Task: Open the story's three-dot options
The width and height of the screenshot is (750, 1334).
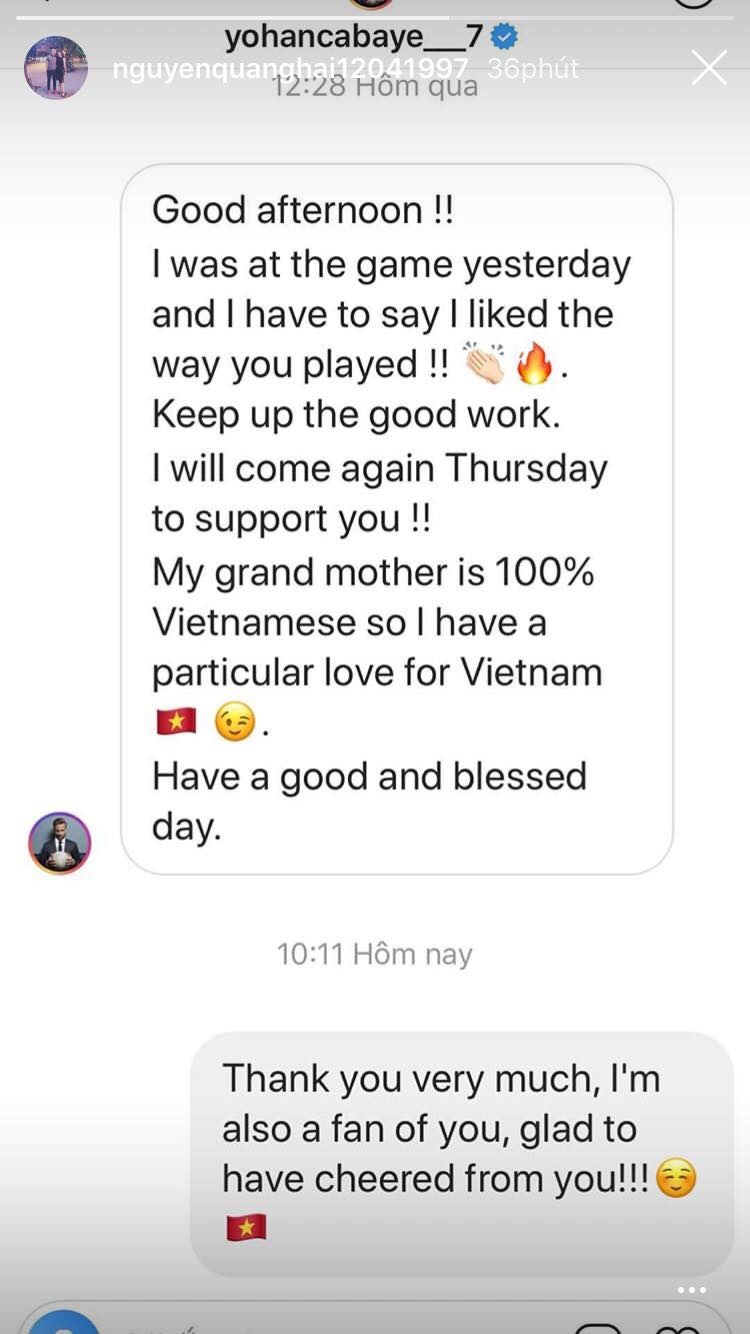Action: pos(691,1290)
